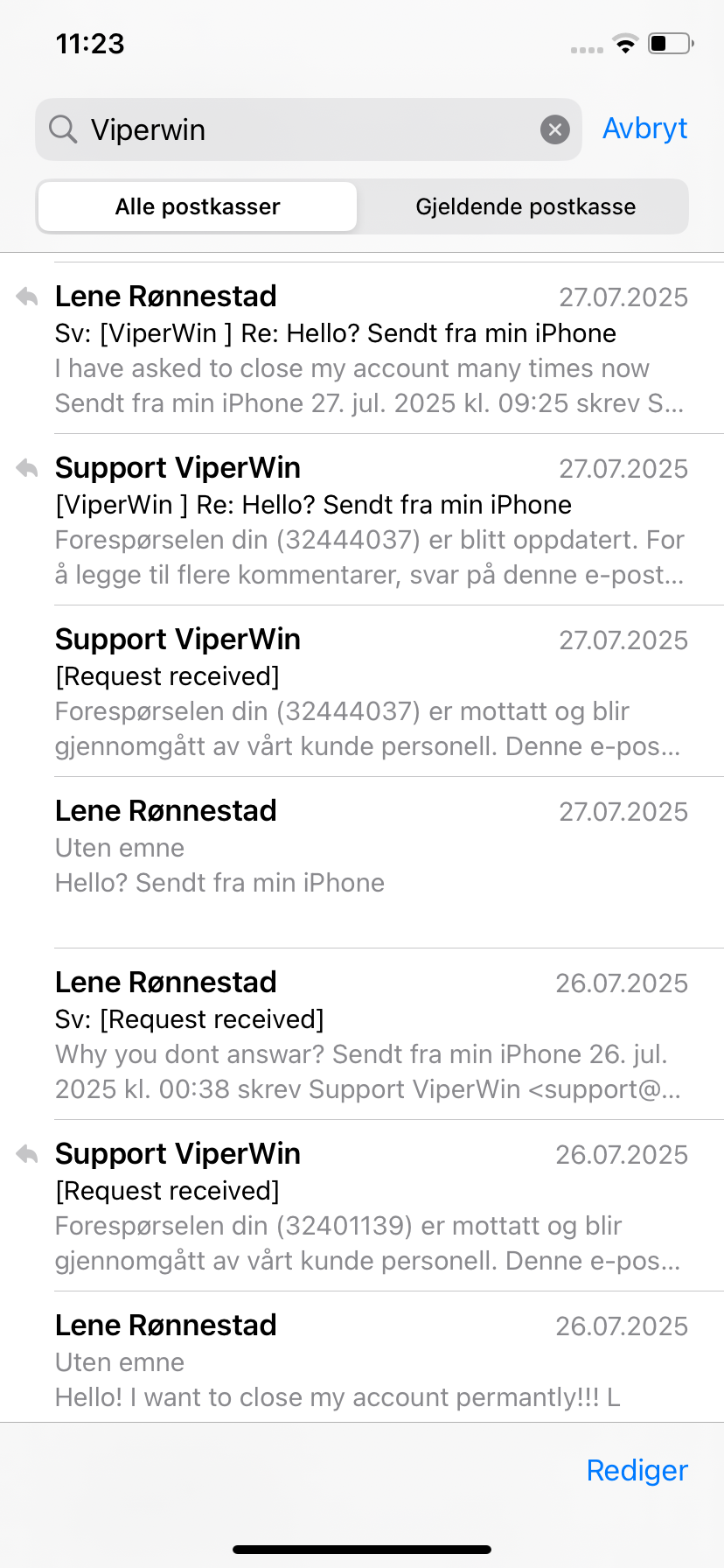Image resolution: width=724 pixels, height=1568 pixels.
Task: Open Lene's email 'Sv: [ViperWin ] Re: Hello?'
Action: point(371,349)
